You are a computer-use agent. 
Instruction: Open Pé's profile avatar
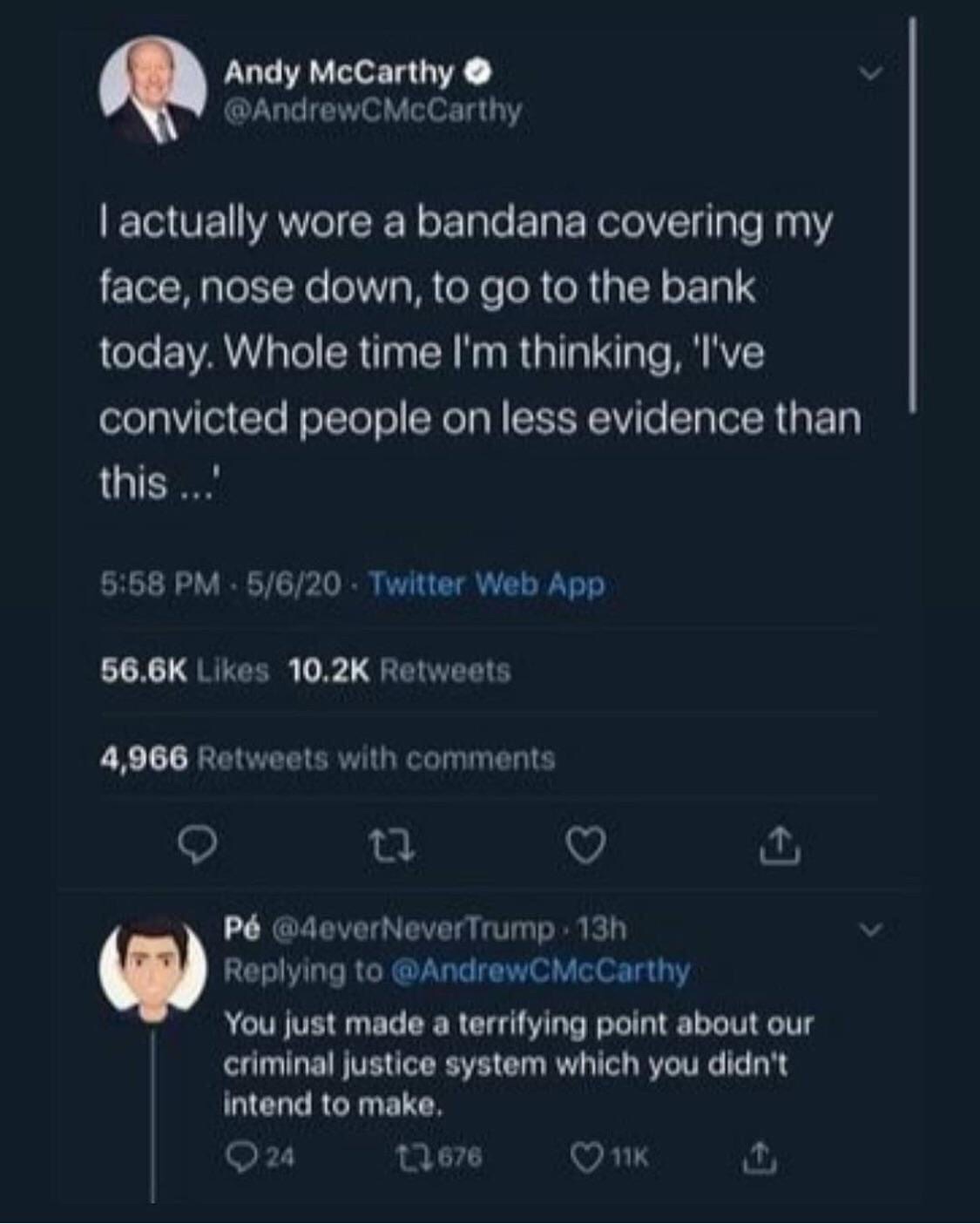(153, 969)
